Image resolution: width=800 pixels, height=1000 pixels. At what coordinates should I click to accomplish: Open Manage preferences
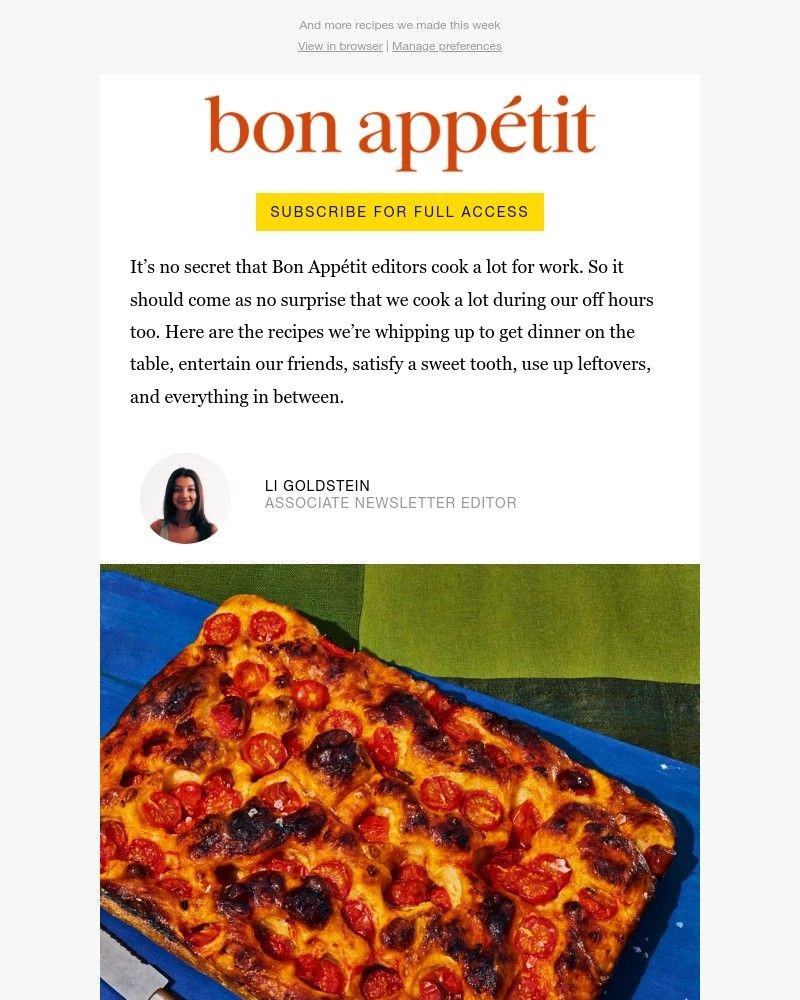click(447, 46)
